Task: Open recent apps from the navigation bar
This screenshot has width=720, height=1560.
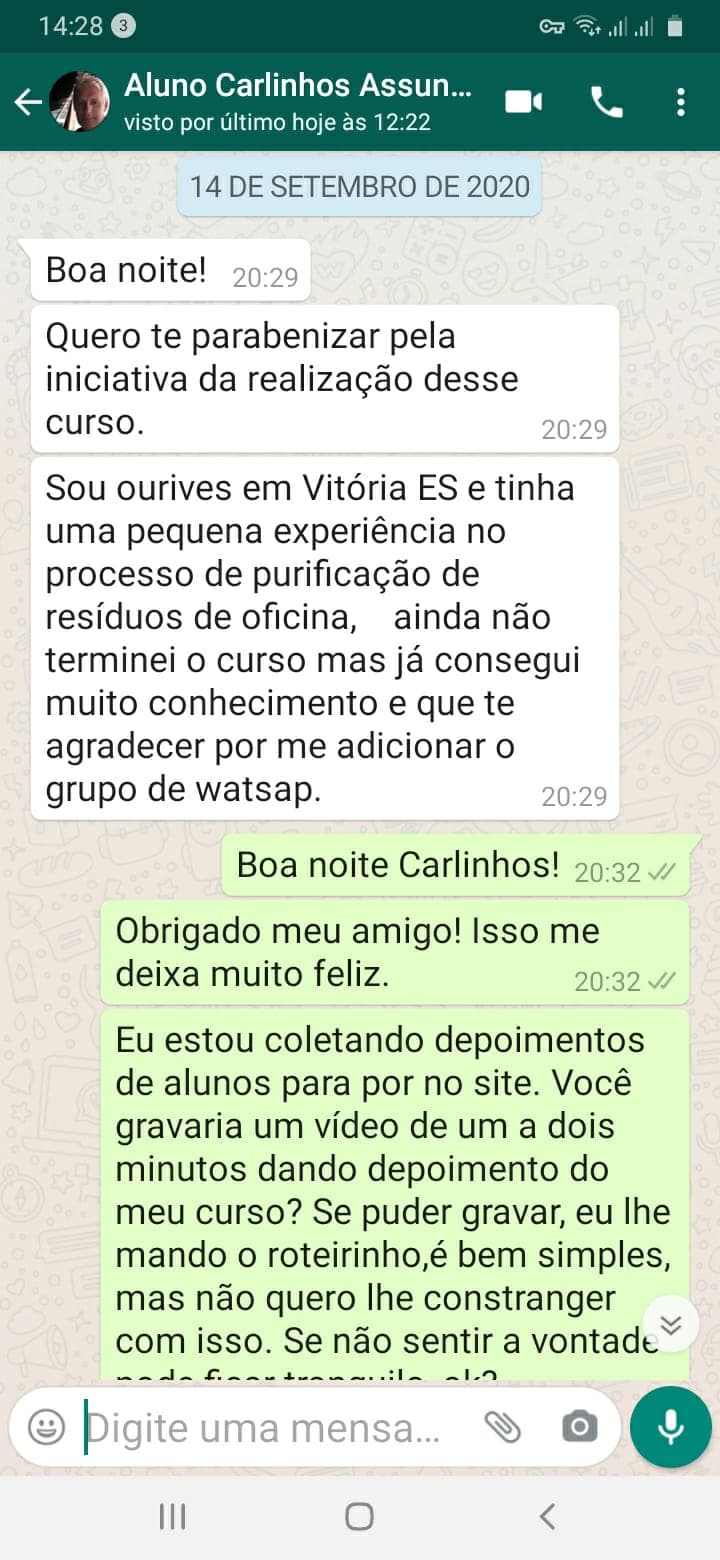Action: coord(172,1516)
